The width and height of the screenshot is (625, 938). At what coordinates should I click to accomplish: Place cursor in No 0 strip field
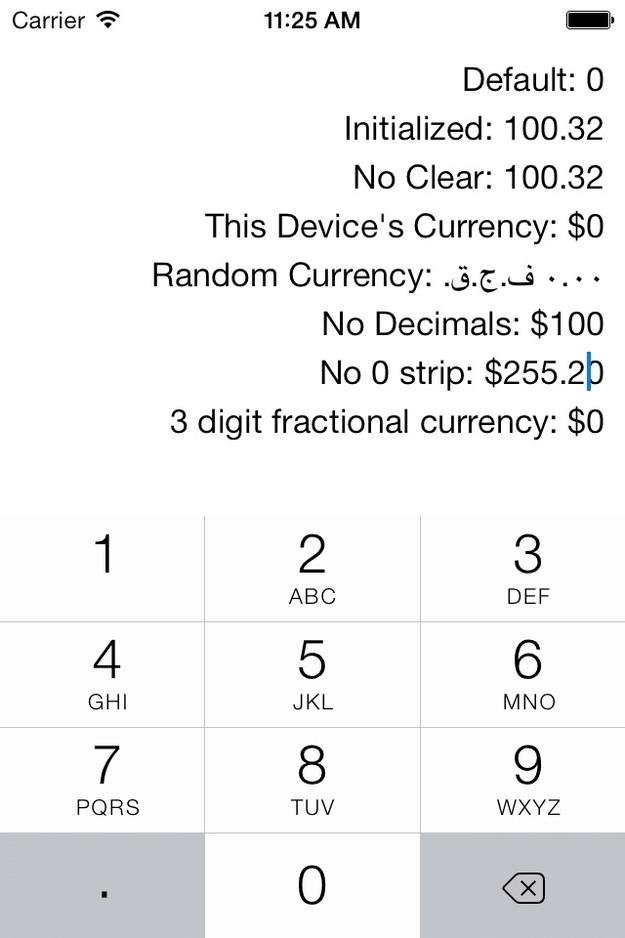(461, 373)
